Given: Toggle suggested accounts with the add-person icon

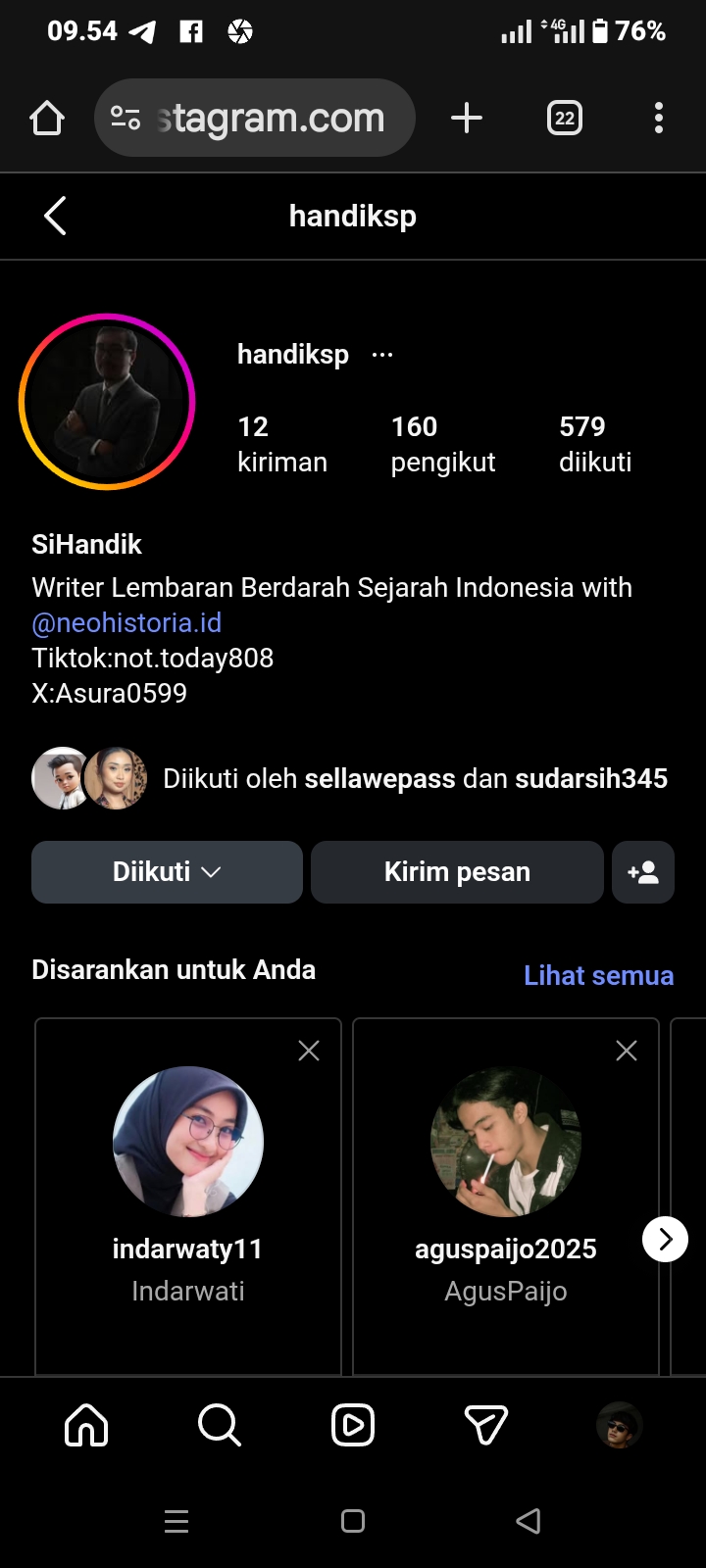Looking at the screenshot, I should click(642, 872).
